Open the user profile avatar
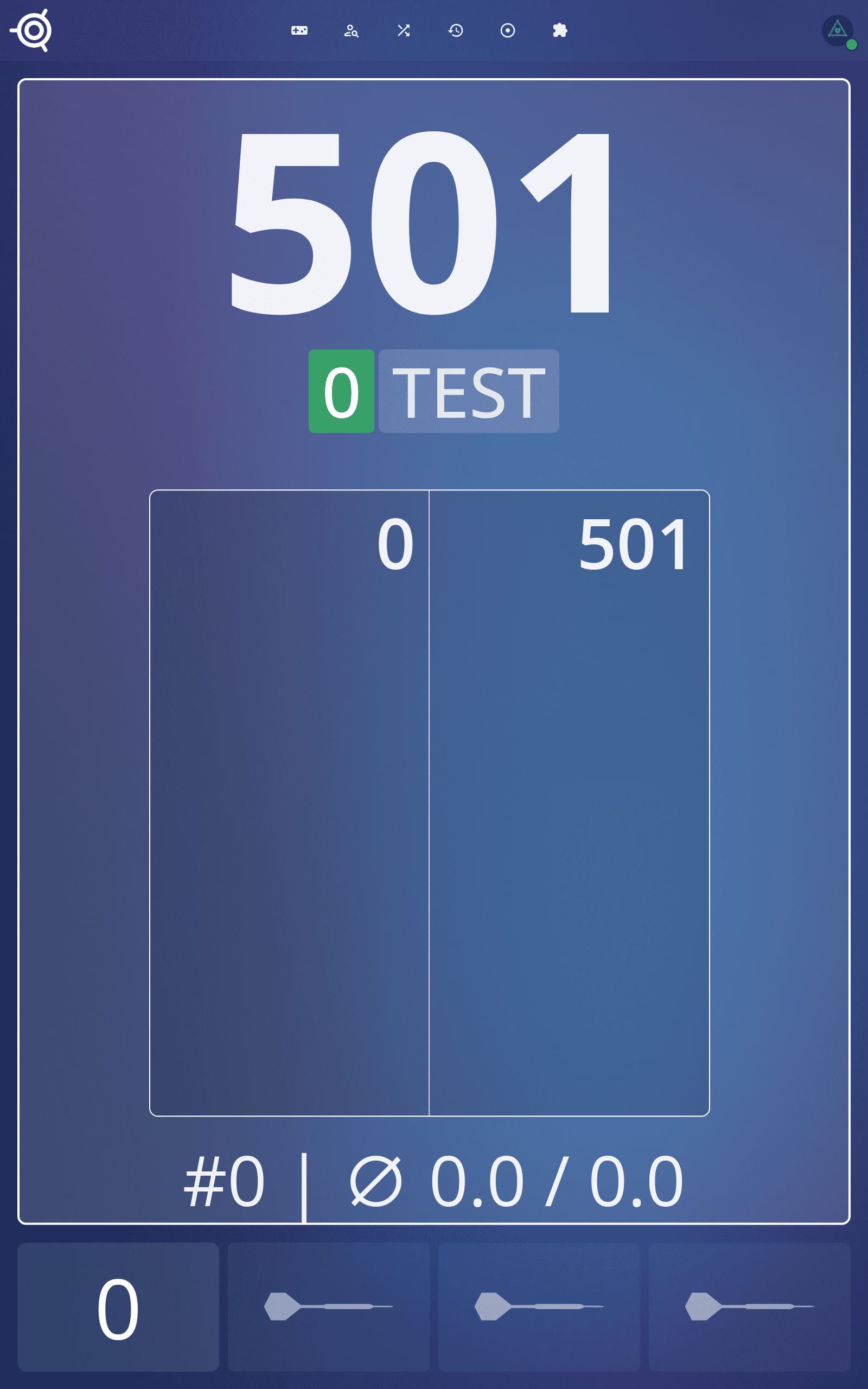 838,30
